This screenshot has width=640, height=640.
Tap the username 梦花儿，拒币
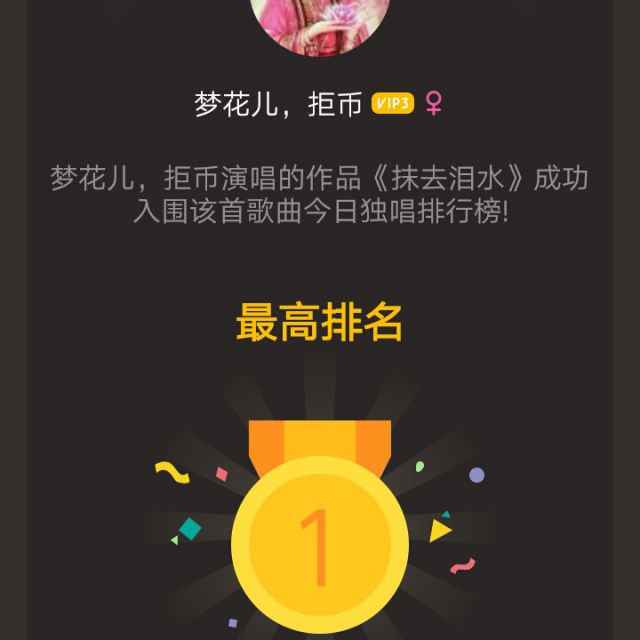[x=277, y=104]
